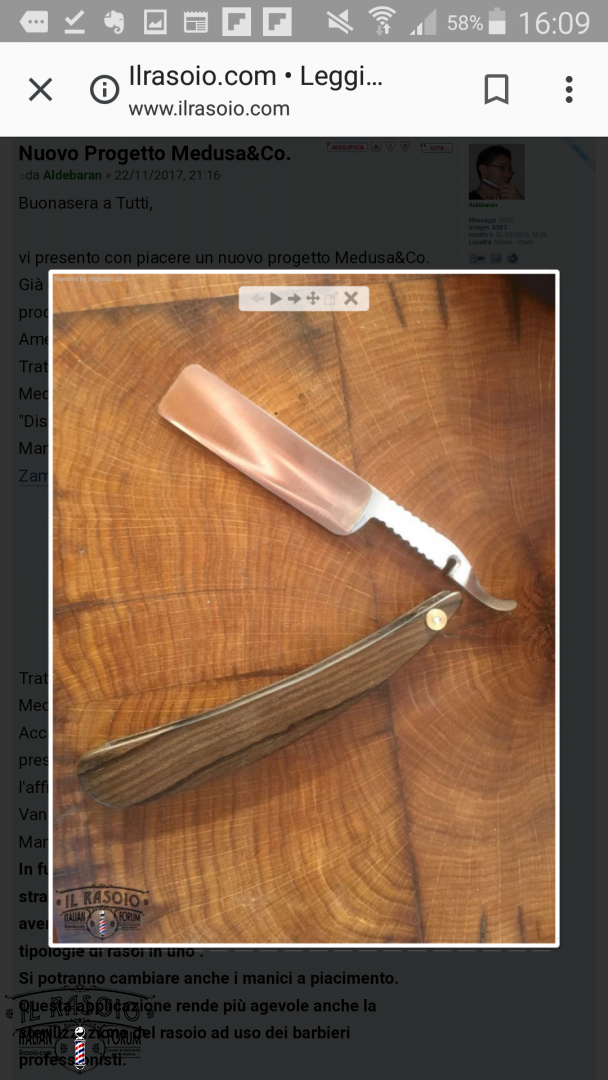
Task: Close the razor image lightbox
Action: [x=350, y=298]
